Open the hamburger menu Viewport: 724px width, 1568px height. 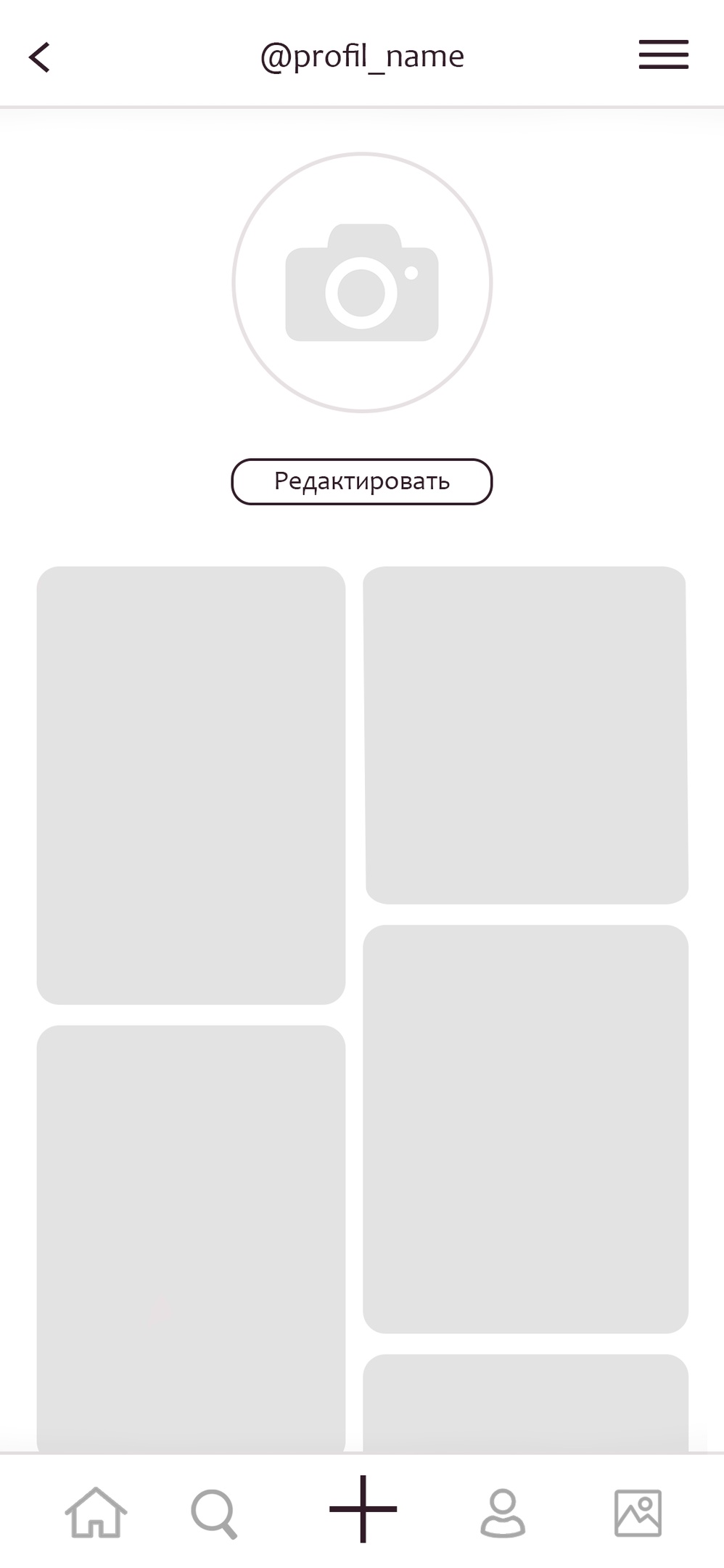(x=663, y=54)
